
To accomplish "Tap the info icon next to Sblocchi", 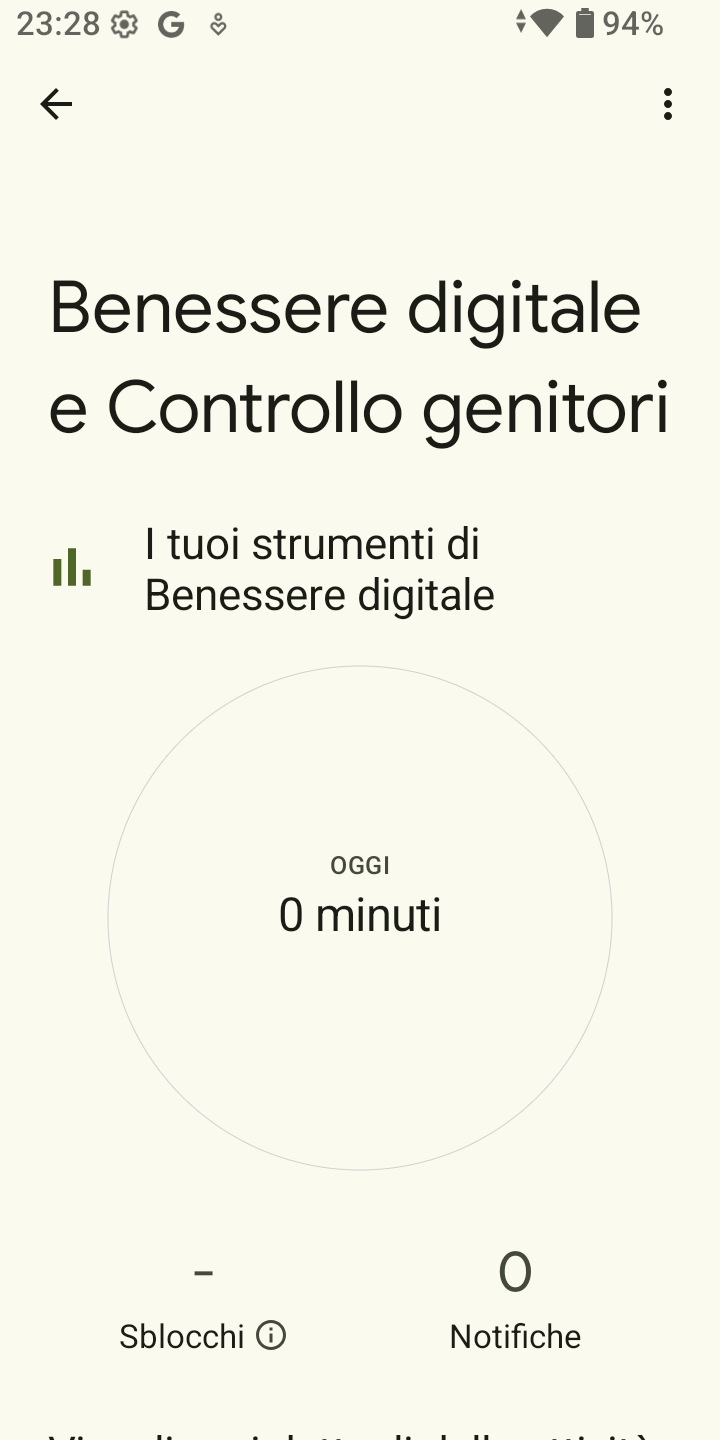I will 271,1335.
